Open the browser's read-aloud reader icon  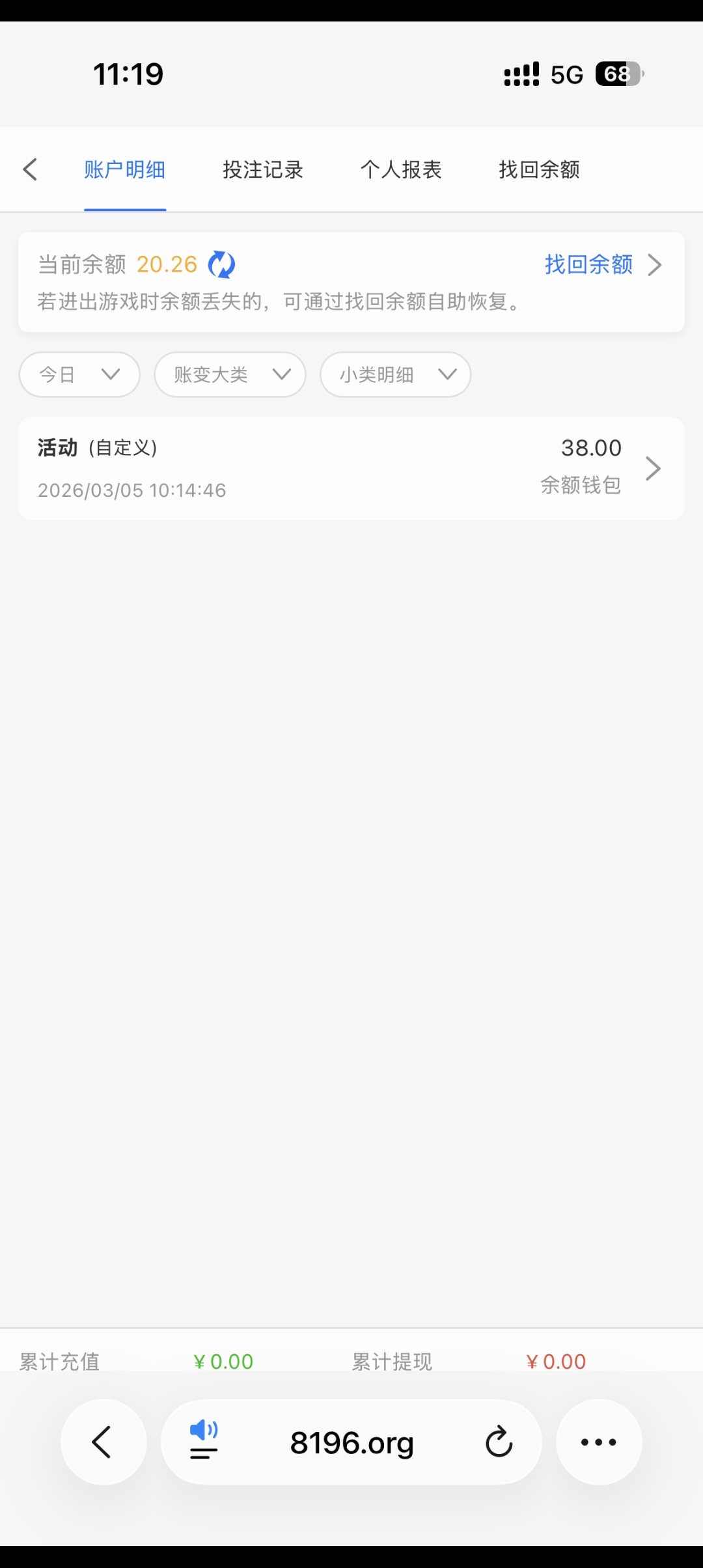pos(204,1442)
